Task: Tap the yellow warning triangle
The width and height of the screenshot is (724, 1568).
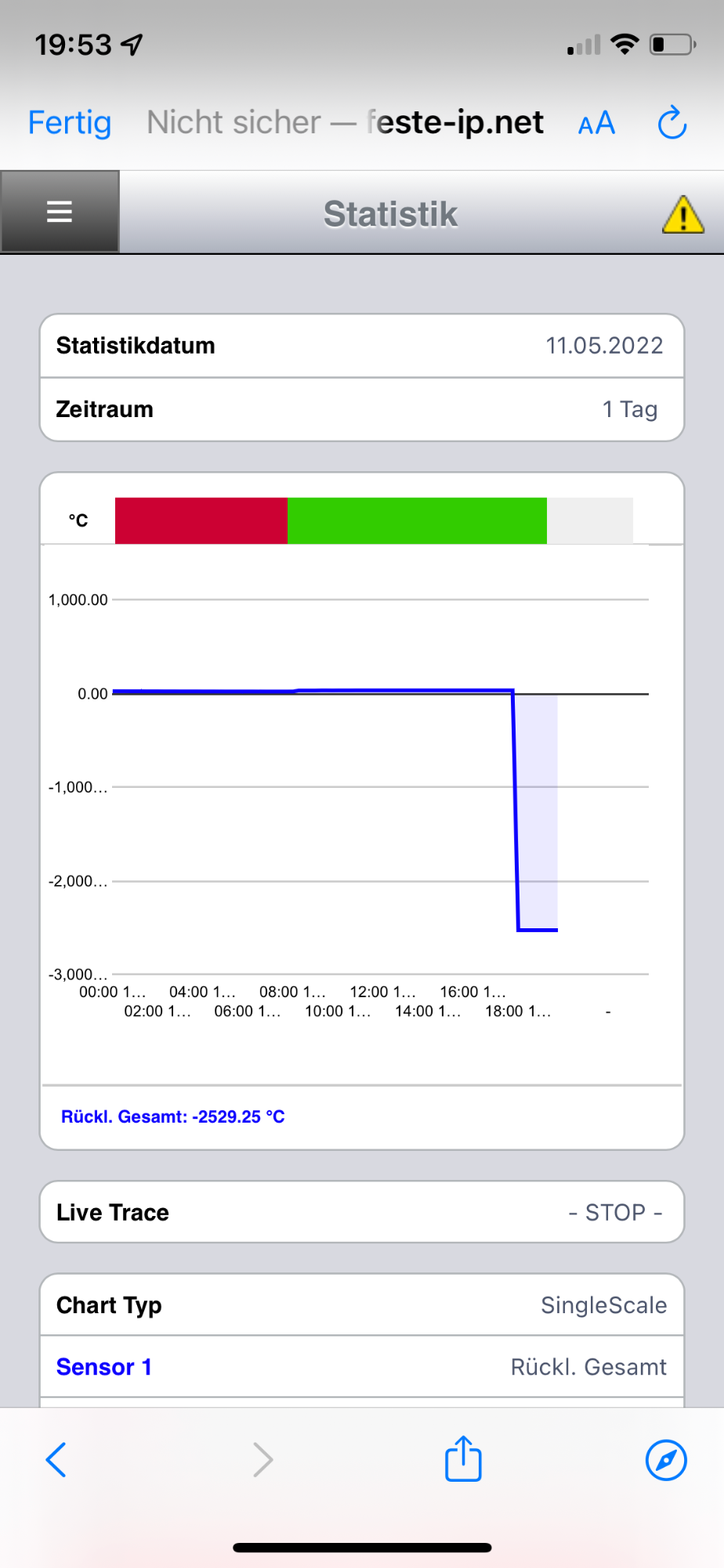Action: point(683,214)
